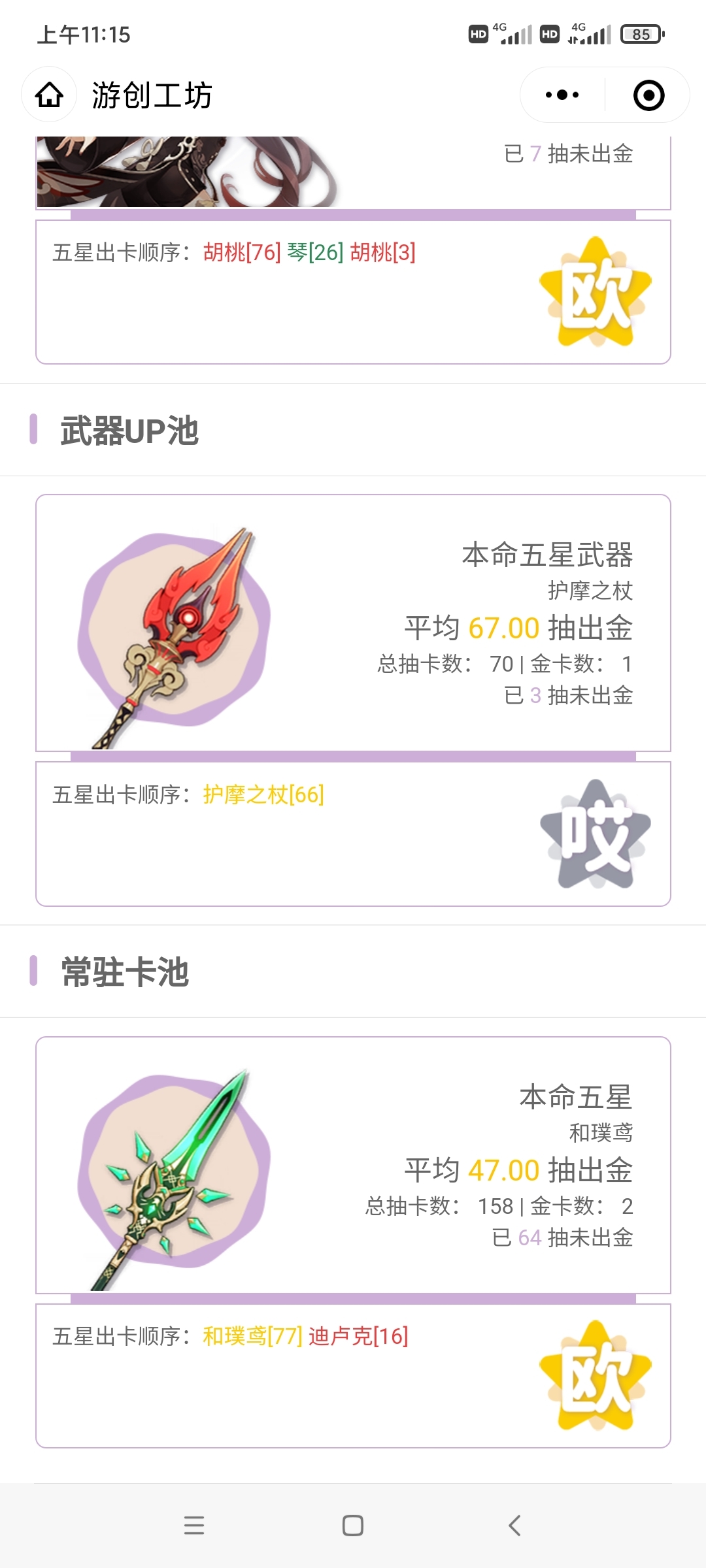Close the mini program with the circle button
This screenshot has height=1568, width=706.
click(x=648, y=95)
